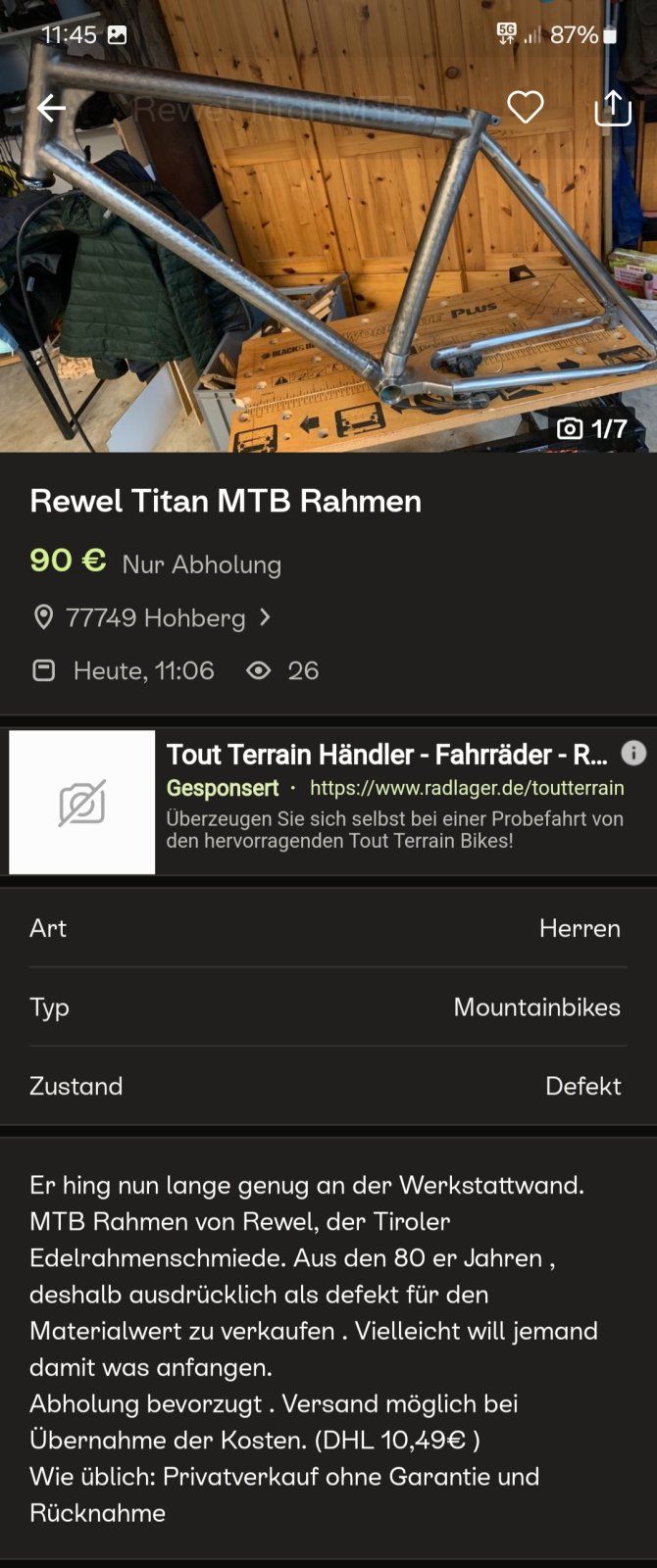Show ad info icon details
The height and width of the screenshot is (1568, 657).
point(633,753)
